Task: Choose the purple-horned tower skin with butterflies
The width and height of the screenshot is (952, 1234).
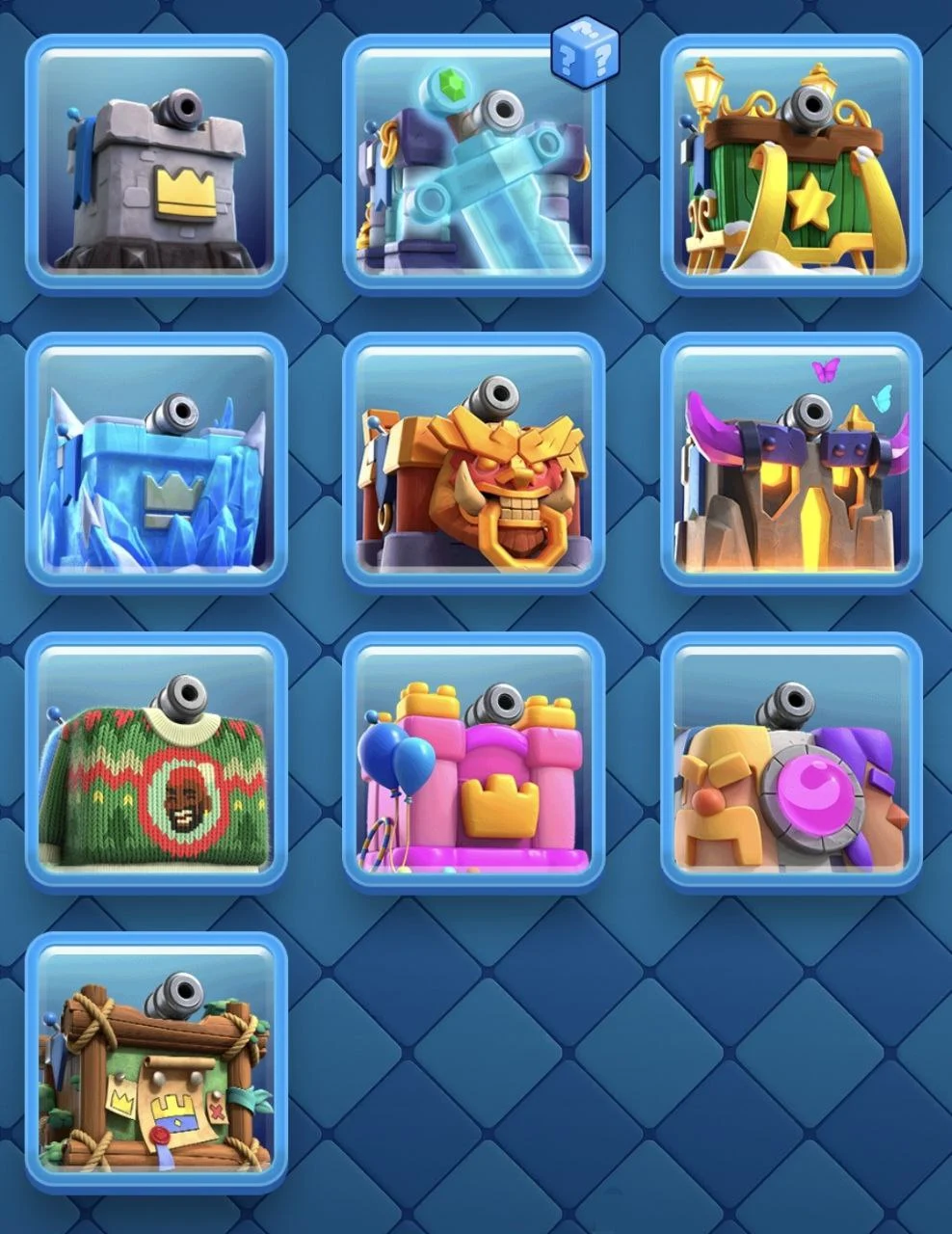Action: coord(791,463)
